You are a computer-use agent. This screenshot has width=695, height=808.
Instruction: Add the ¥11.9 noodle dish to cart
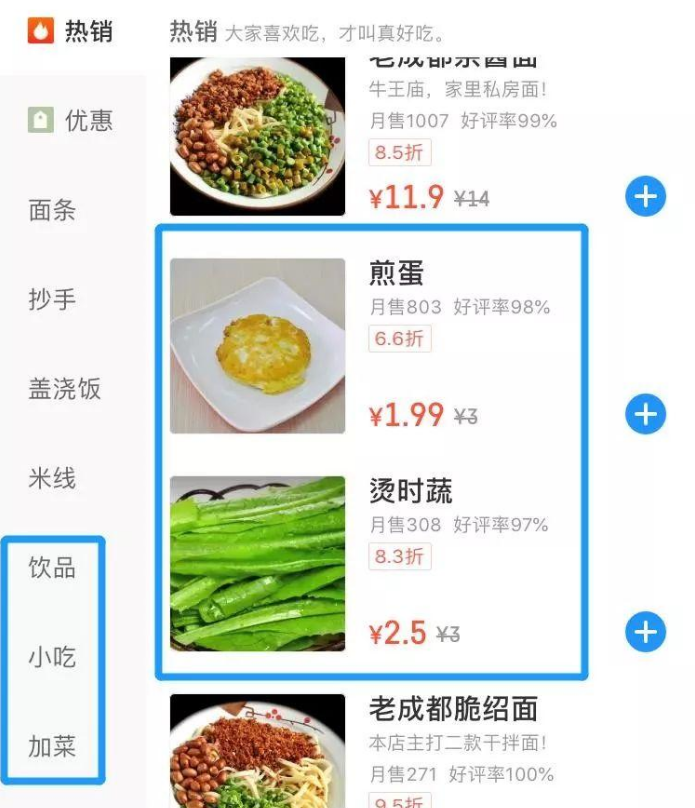tap(645, 197)
